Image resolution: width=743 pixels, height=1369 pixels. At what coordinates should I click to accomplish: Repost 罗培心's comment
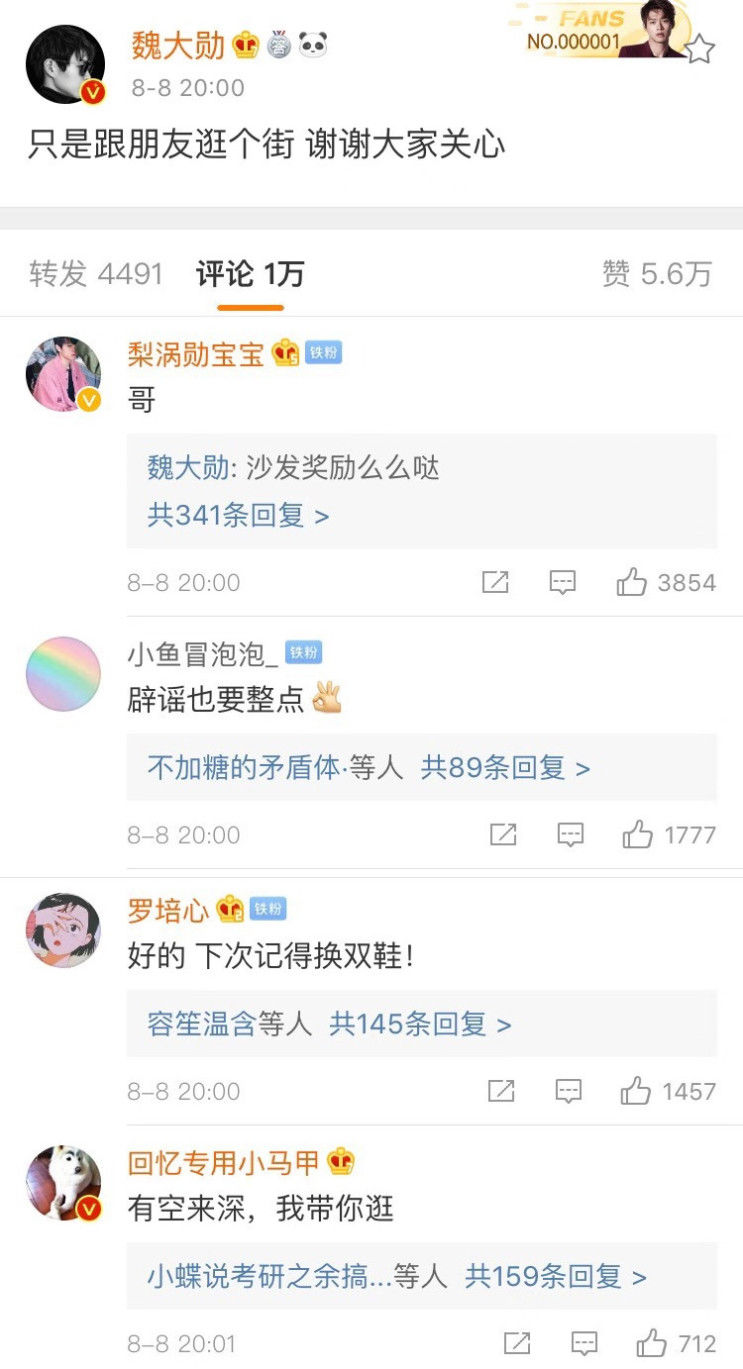pos(501,1091)
